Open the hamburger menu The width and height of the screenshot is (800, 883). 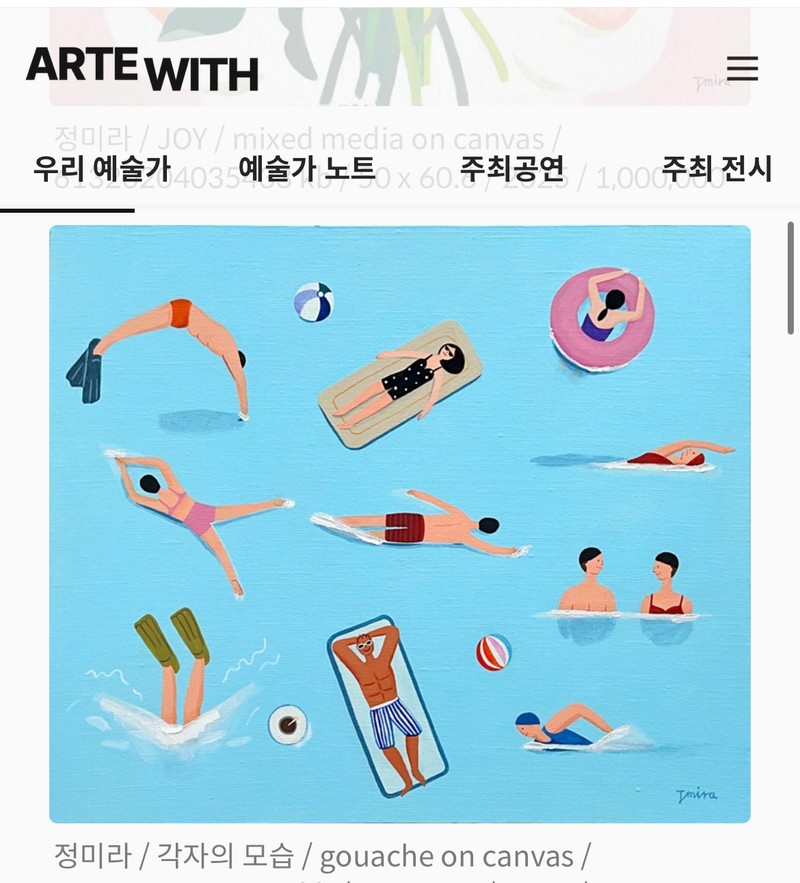tap(742, 68)
